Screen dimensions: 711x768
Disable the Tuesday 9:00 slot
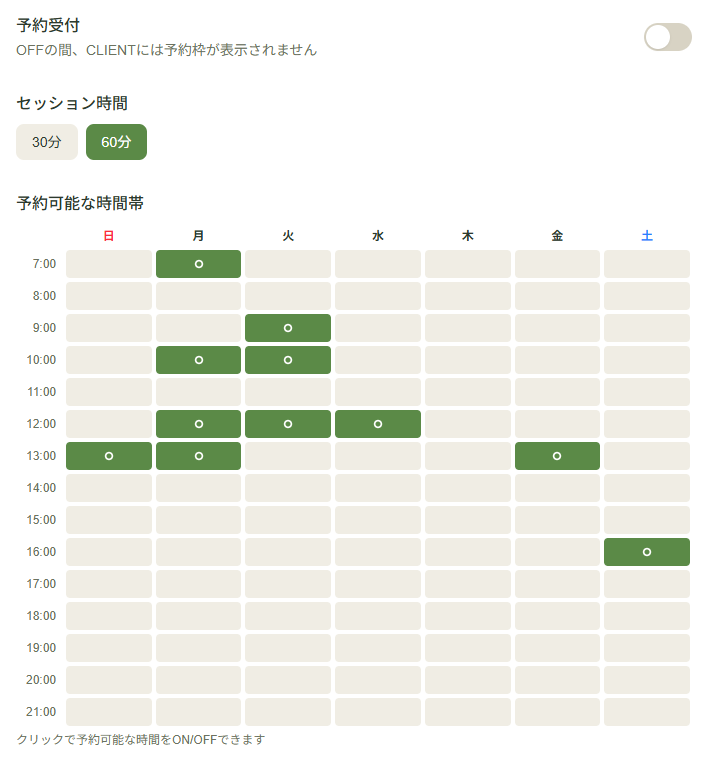point(288,328)
